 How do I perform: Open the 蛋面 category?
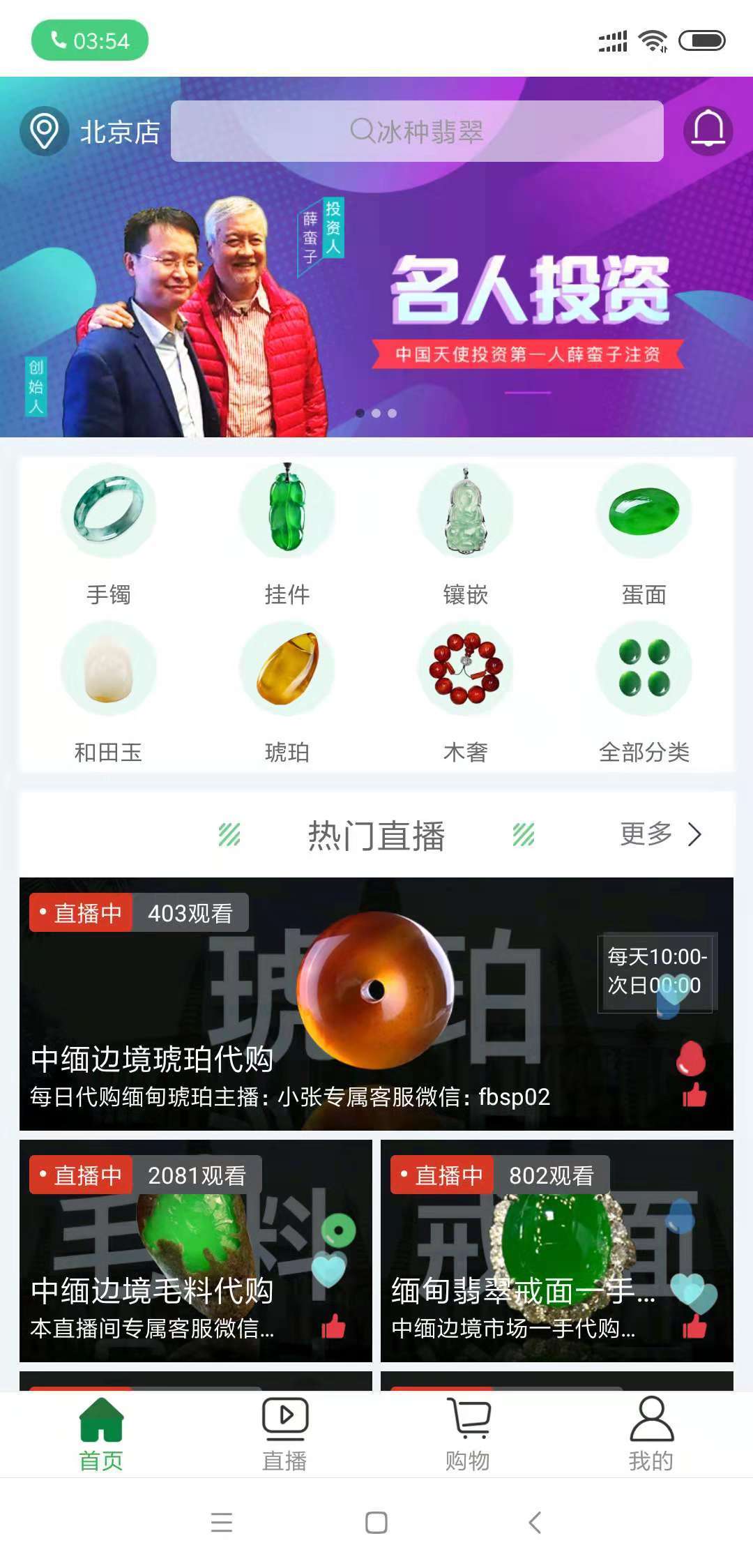coord(644,534)
